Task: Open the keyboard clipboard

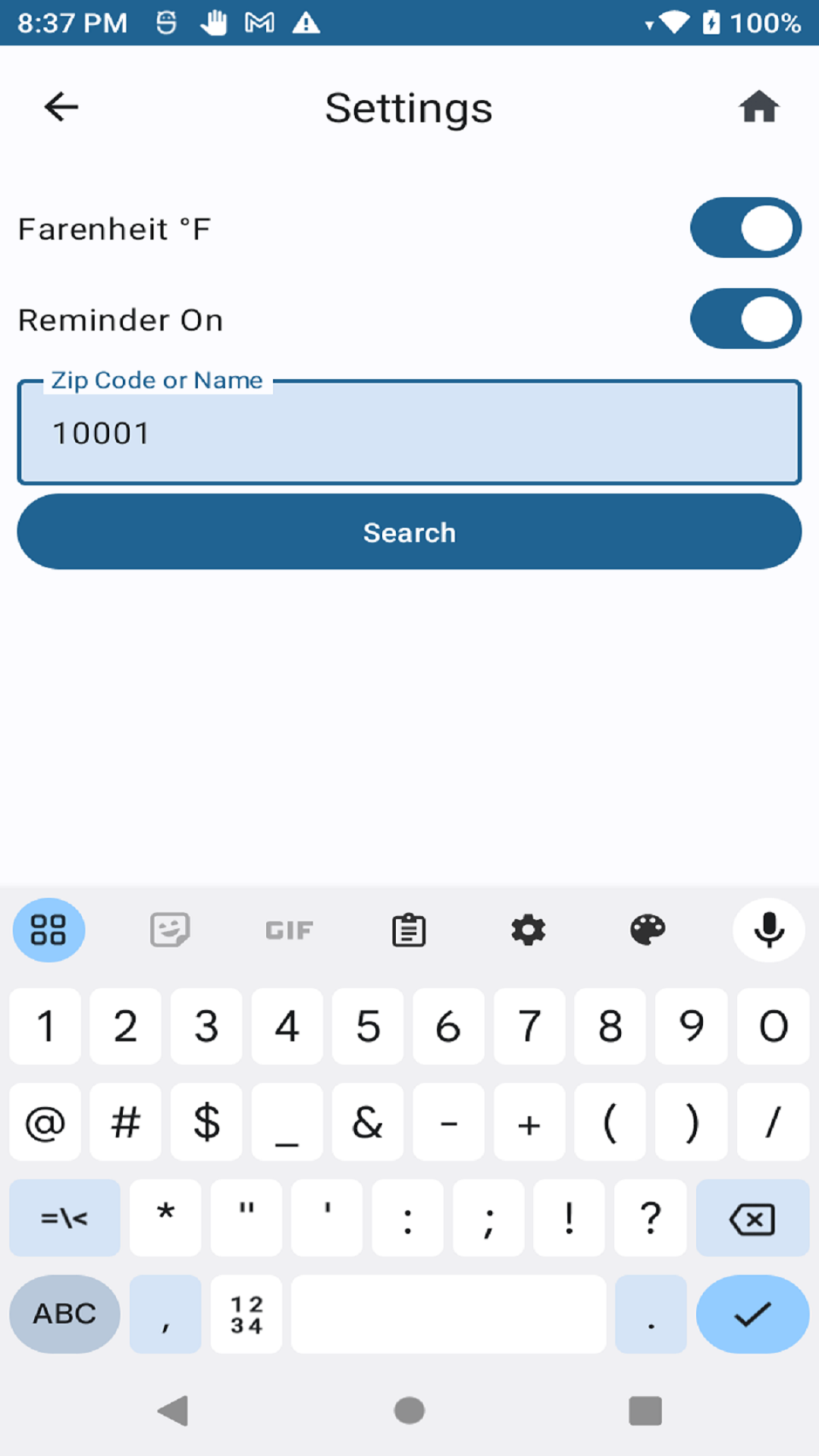Action: pyautogui.click(x=409, y=930)
